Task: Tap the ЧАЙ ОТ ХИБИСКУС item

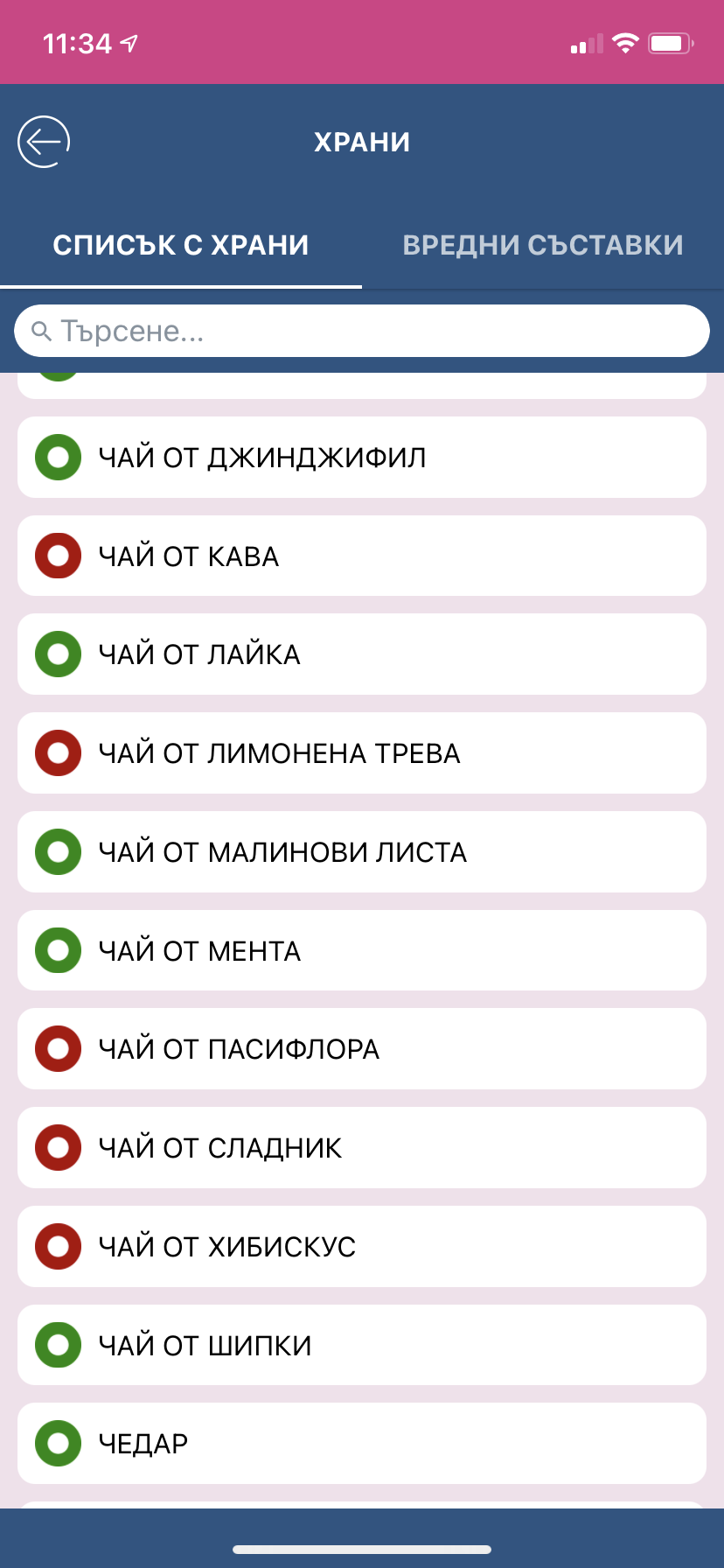Action: click(362, 1247)
